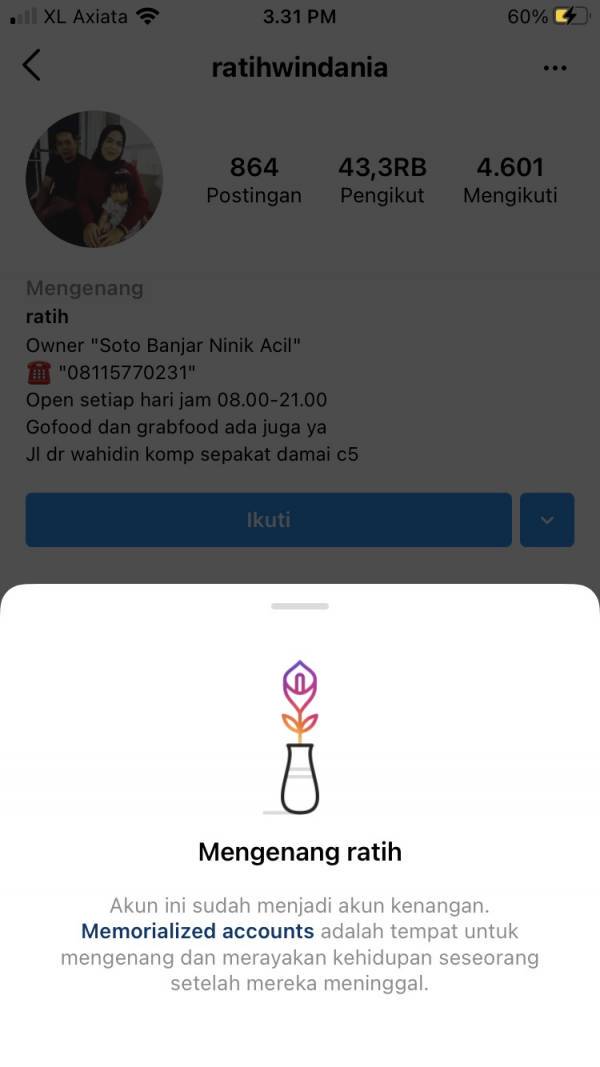Go back with the top-left arrow

click(31, 66)
